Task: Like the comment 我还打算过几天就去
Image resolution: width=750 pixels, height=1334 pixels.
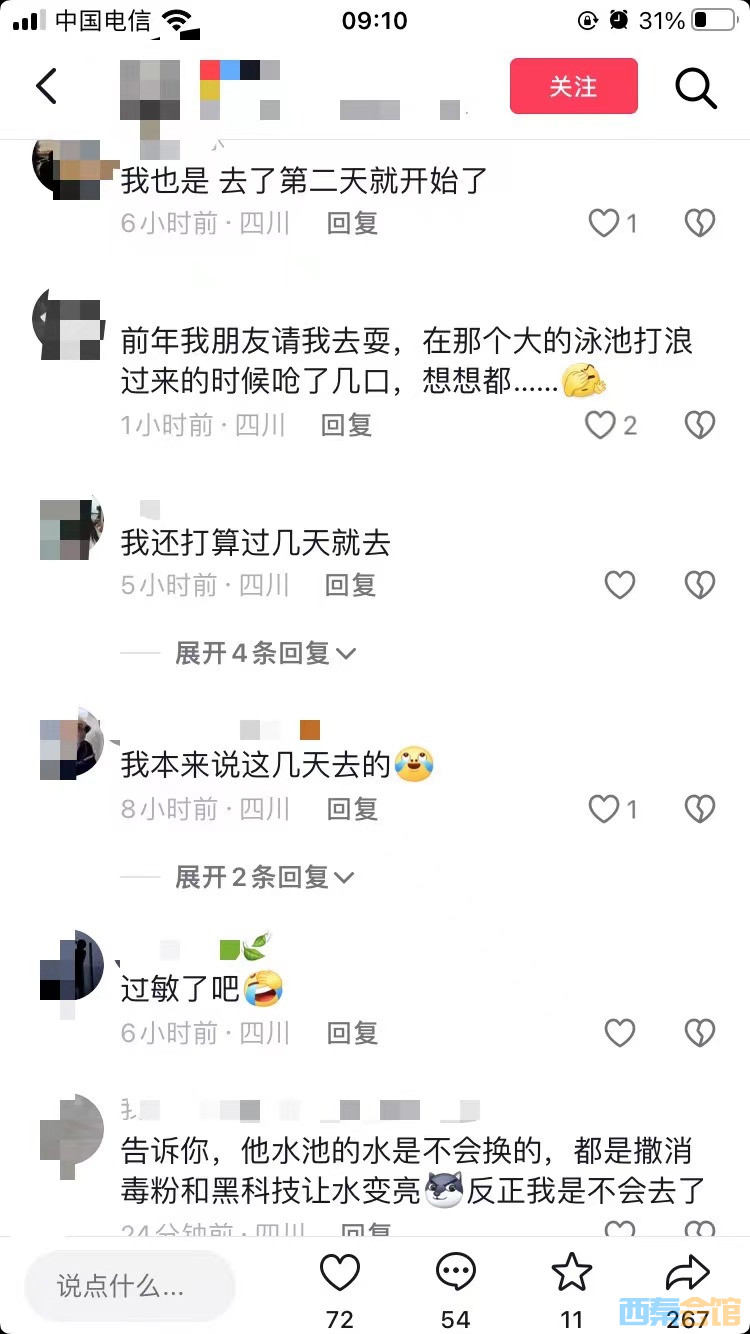Action: tap(620, 584)
